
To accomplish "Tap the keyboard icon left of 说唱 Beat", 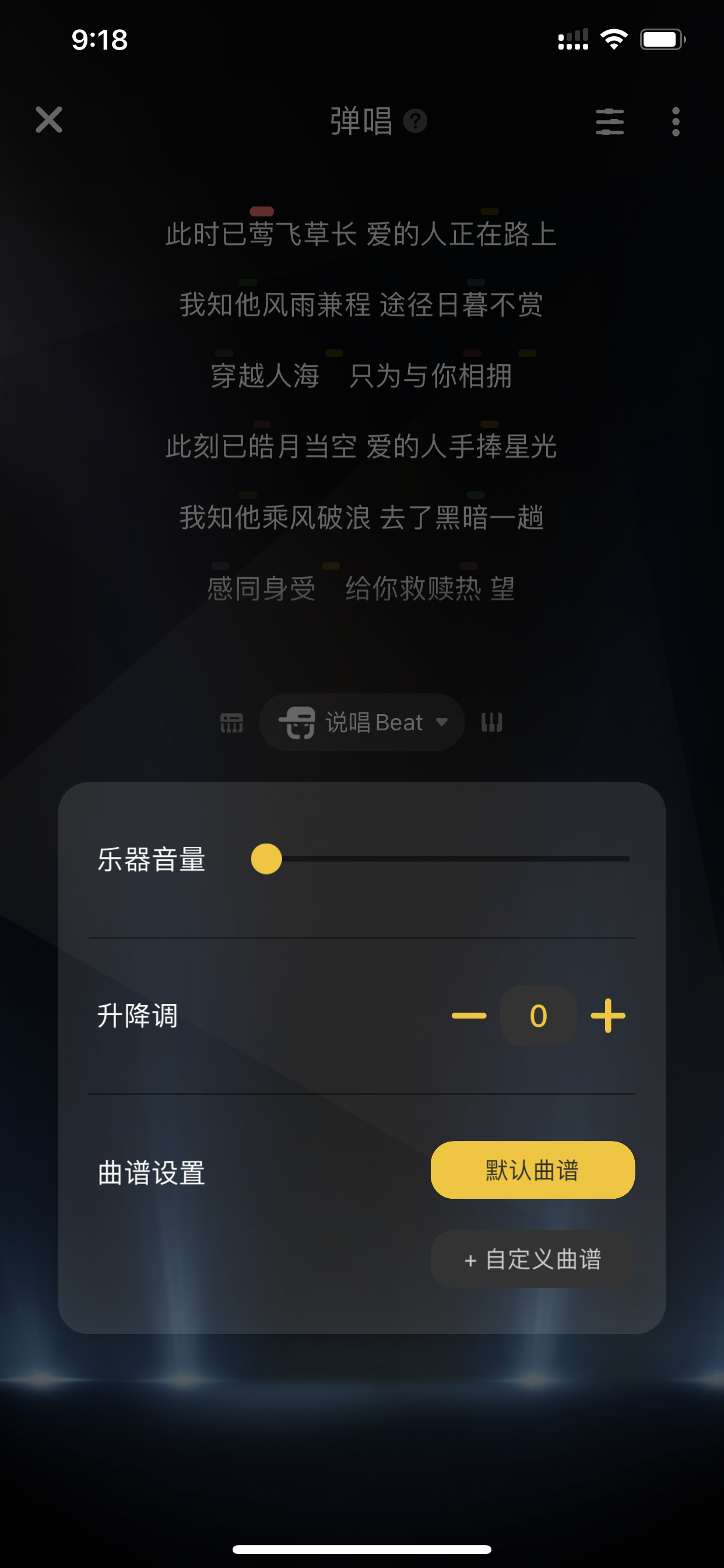I will click(231, 723).
